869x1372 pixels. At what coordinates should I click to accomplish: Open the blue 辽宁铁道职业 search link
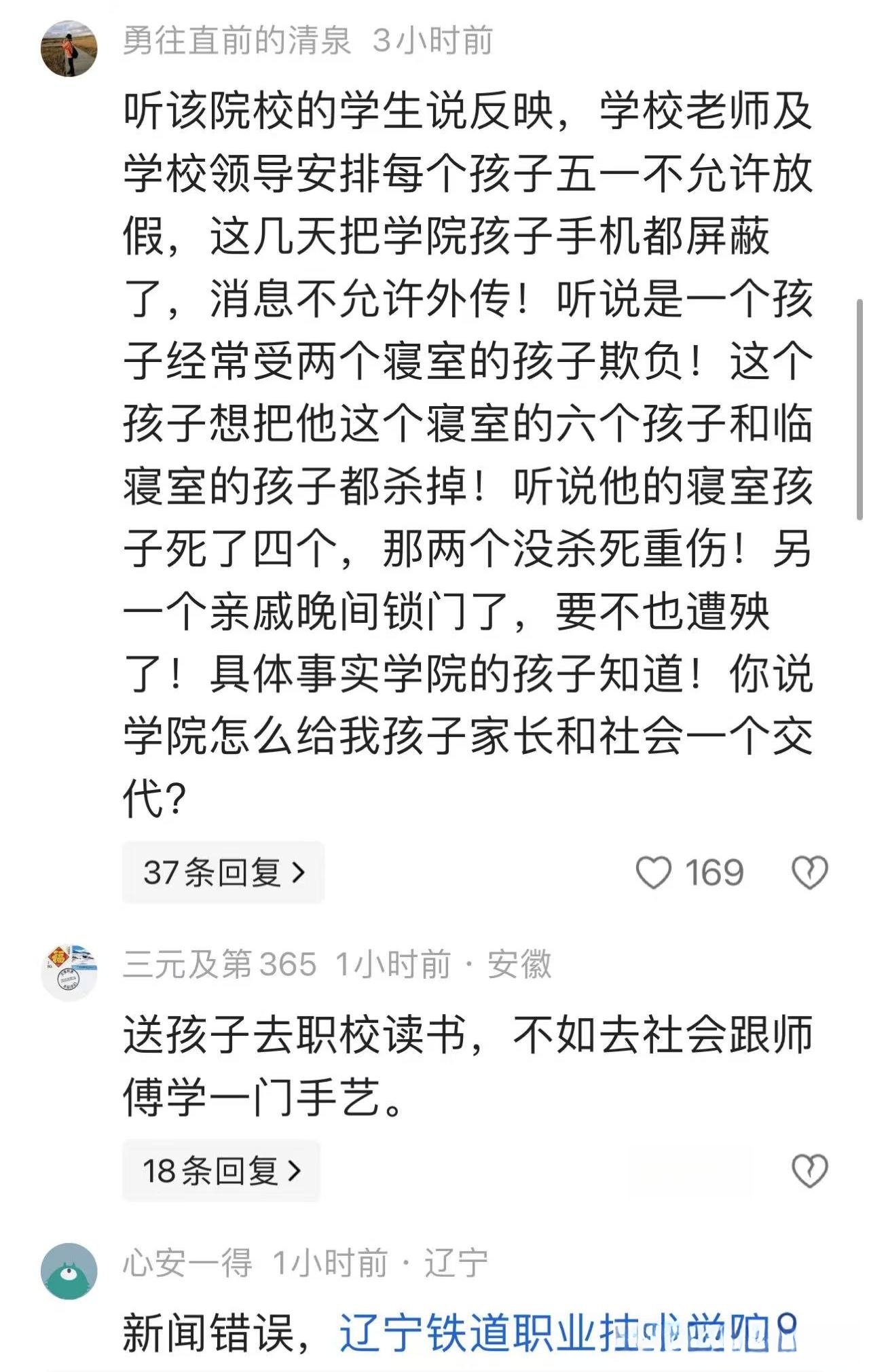tap(567, 1332)
